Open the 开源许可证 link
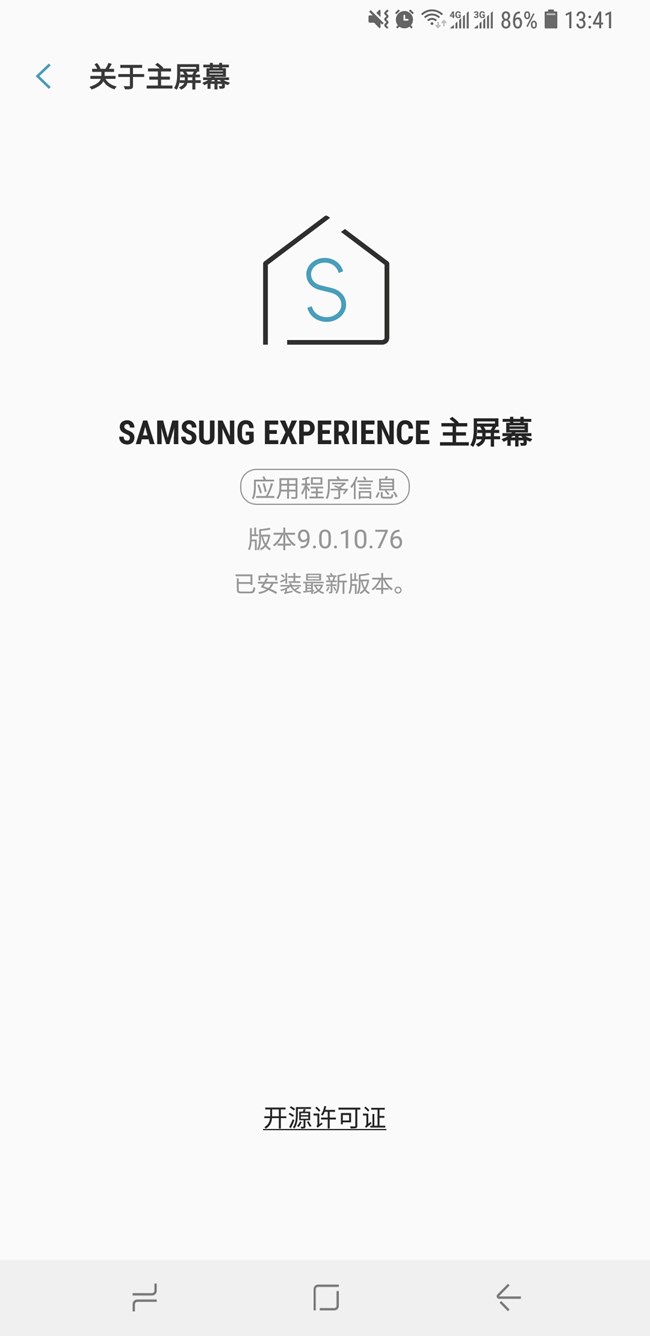Image resolution: width=650 pixels, height=1336 pixels. tap(324, 1118)
